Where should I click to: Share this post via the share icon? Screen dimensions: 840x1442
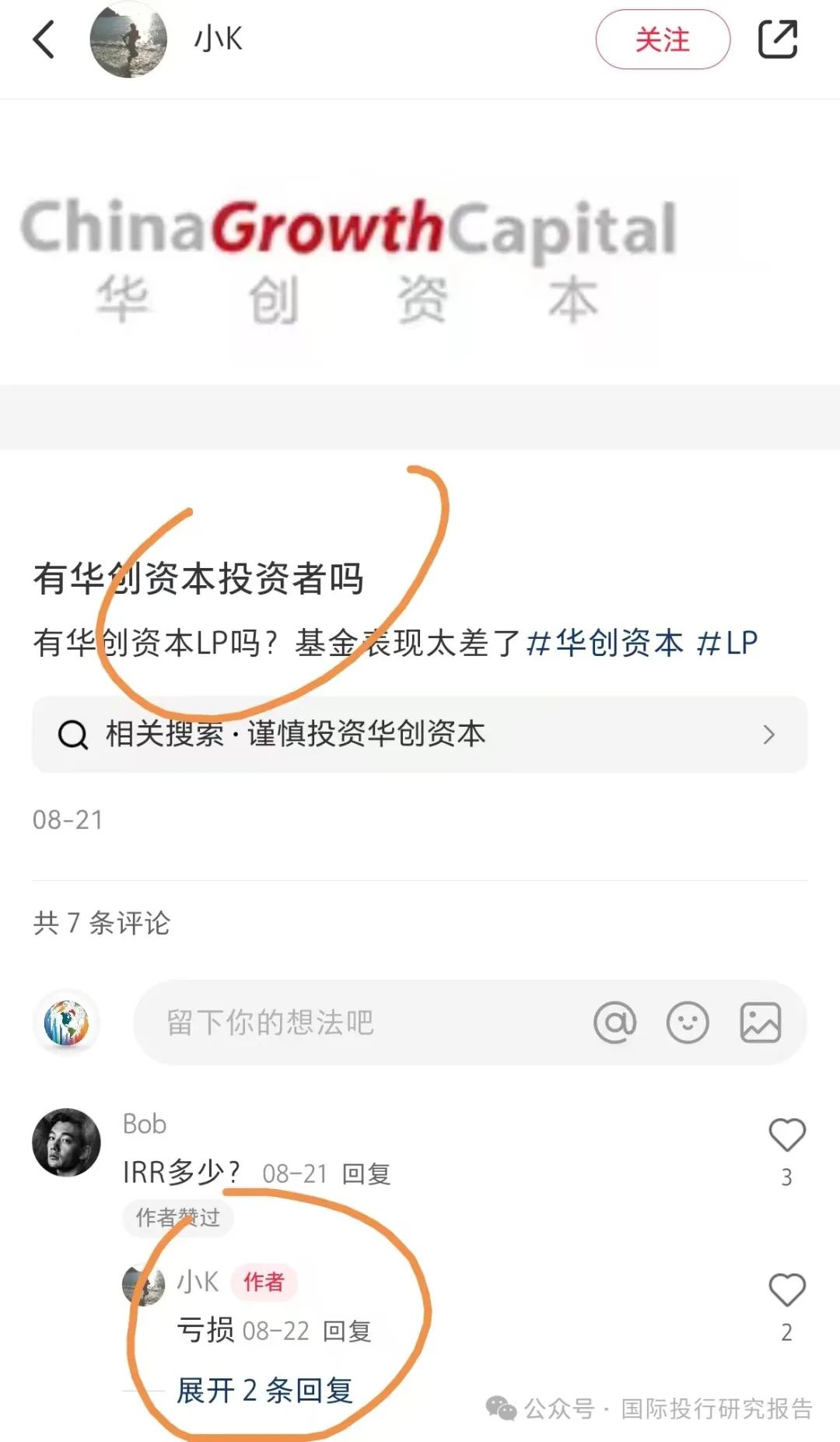[778, 40]
